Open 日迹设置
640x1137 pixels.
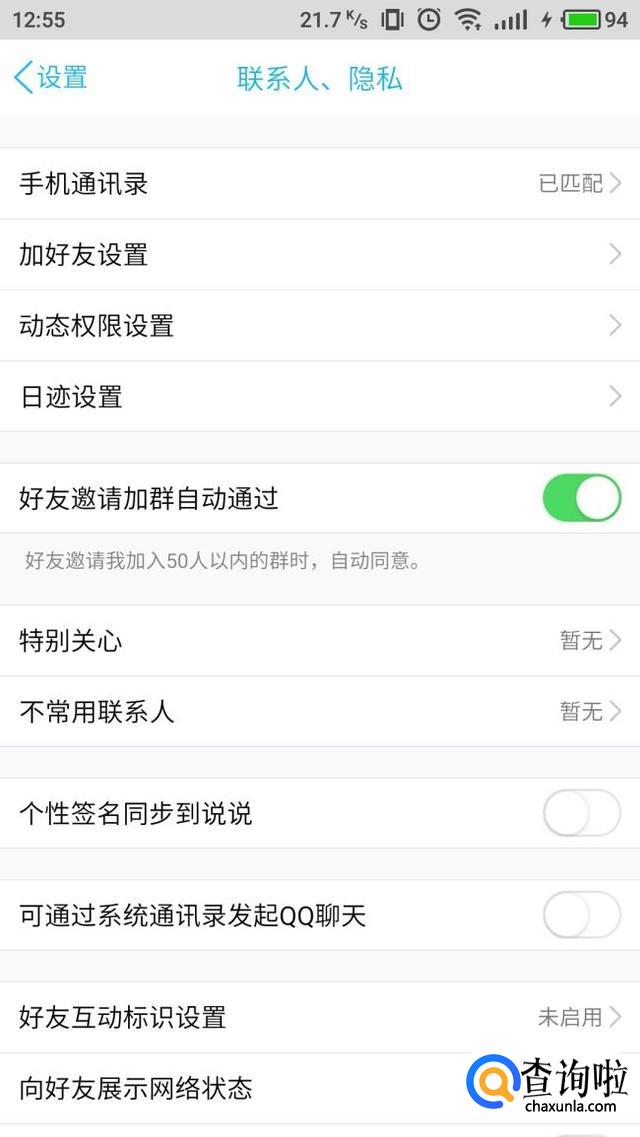coord(320,397)
